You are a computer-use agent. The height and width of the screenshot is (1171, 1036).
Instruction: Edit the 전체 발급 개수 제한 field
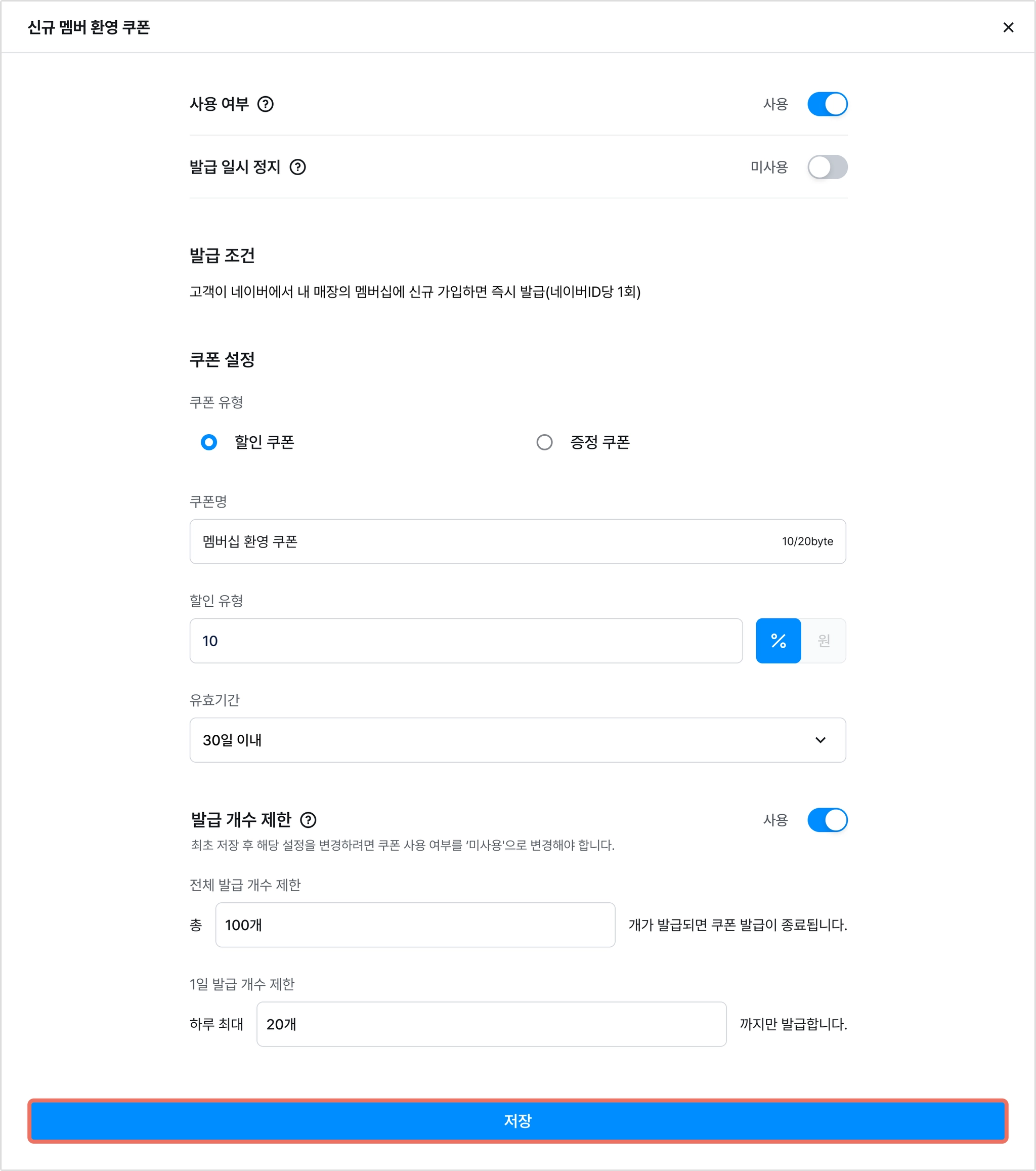click(x=415, y=925)
